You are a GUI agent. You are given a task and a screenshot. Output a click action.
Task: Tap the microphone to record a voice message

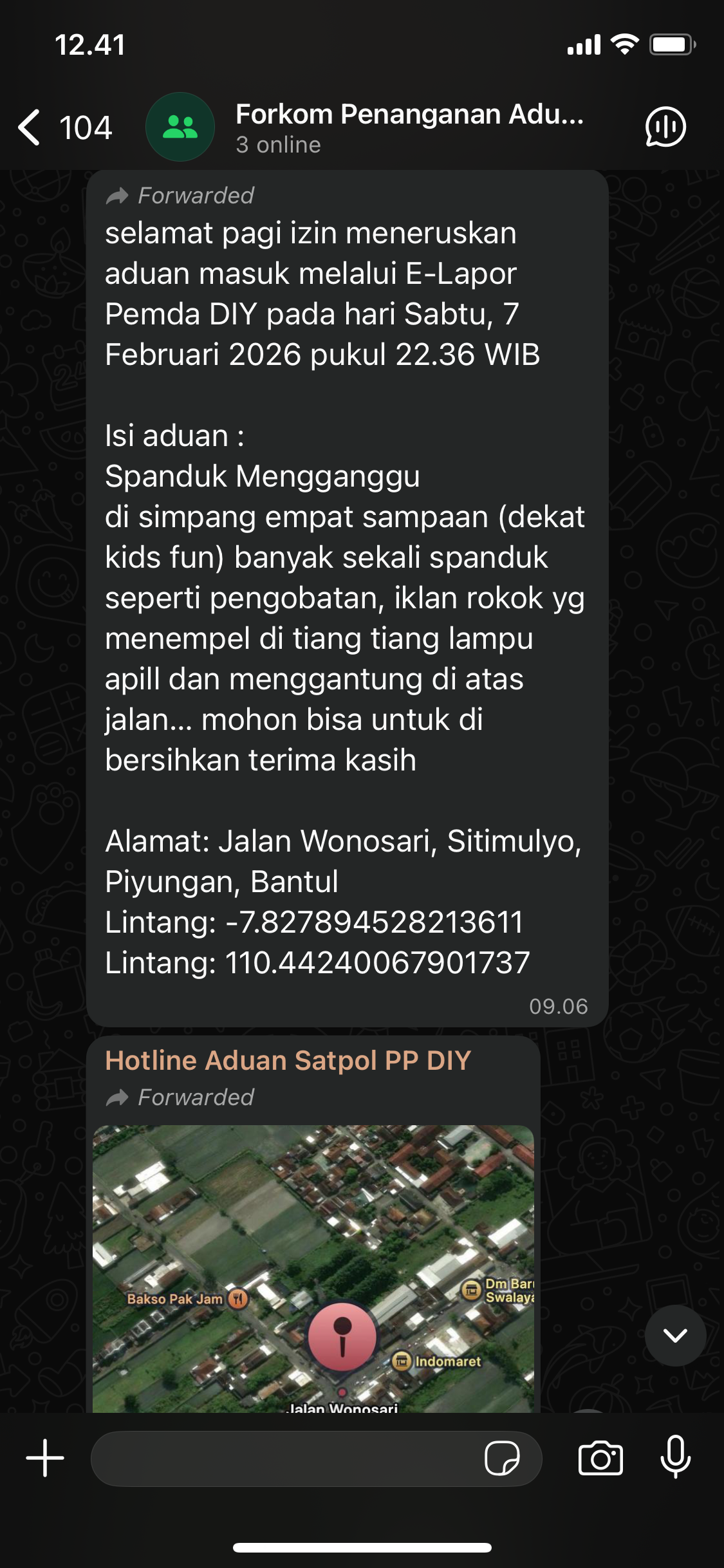point(675,1457)
